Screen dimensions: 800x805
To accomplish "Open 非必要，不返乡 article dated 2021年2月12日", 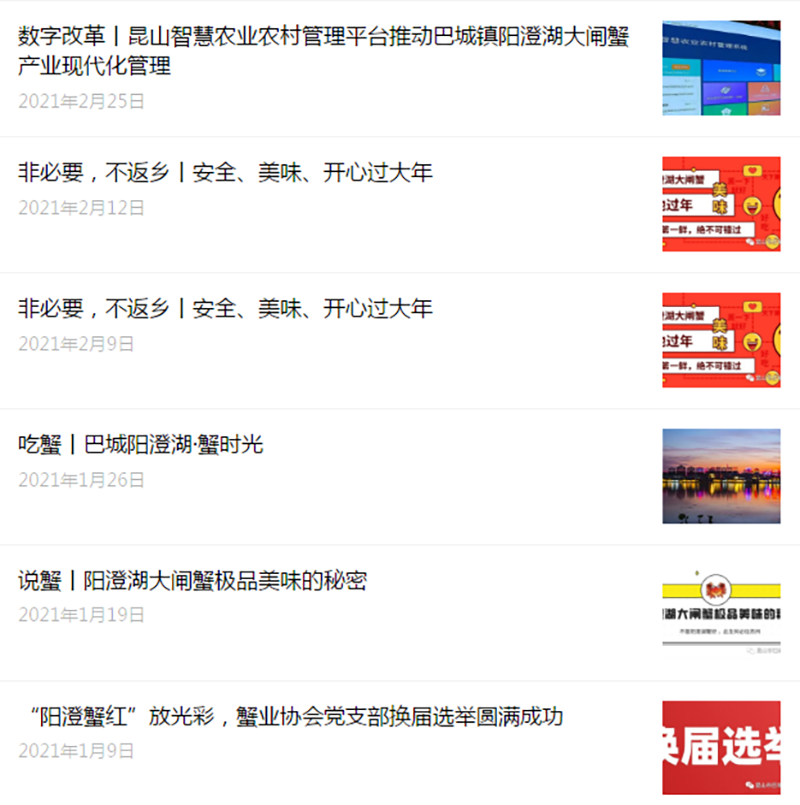I will pyautogui.click(x=226, y=173).
